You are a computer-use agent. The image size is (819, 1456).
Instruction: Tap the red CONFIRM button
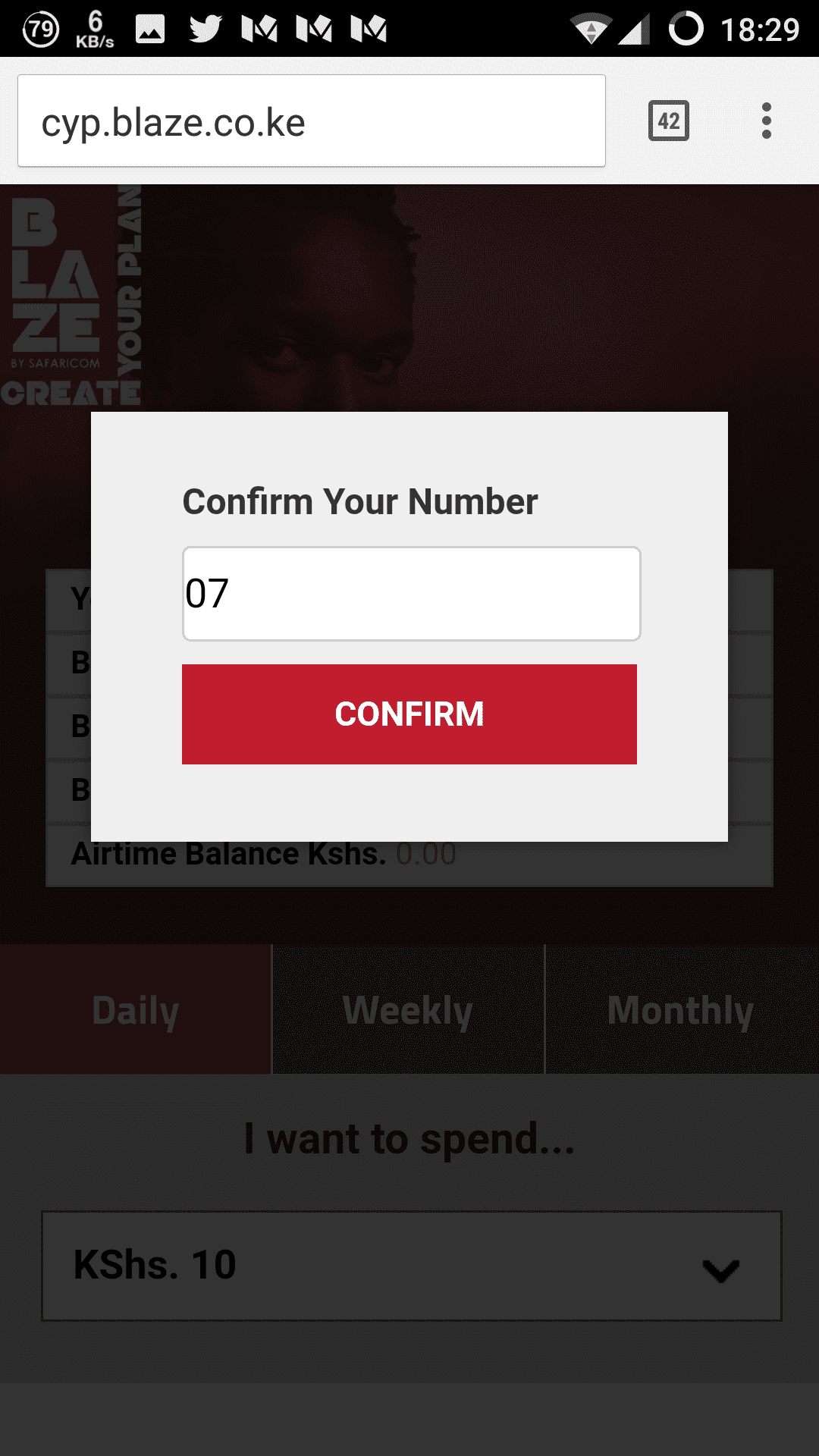tap(409, 714)
